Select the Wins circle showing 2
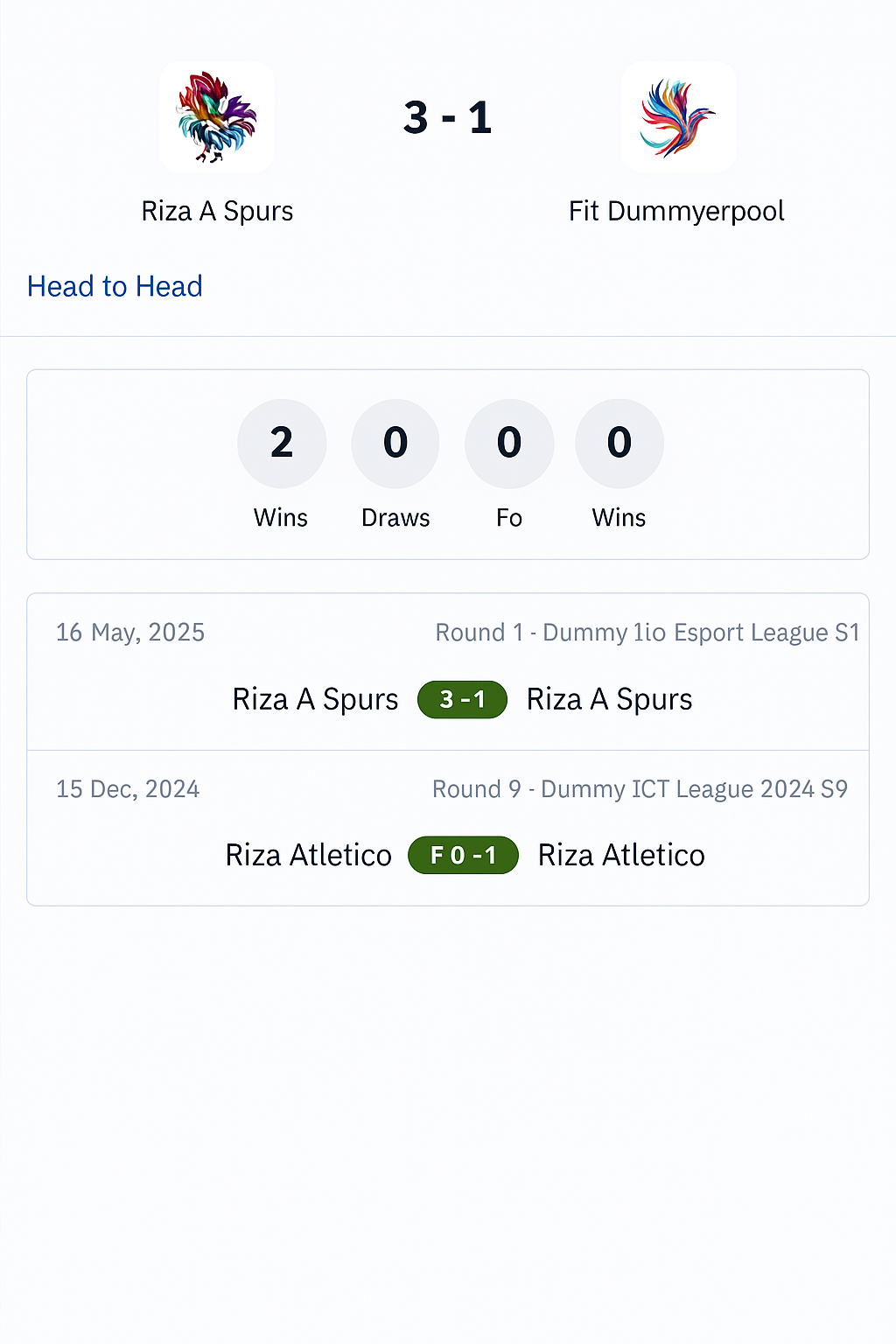This screenshot has height=1344, width=896. tap(281, 444)
